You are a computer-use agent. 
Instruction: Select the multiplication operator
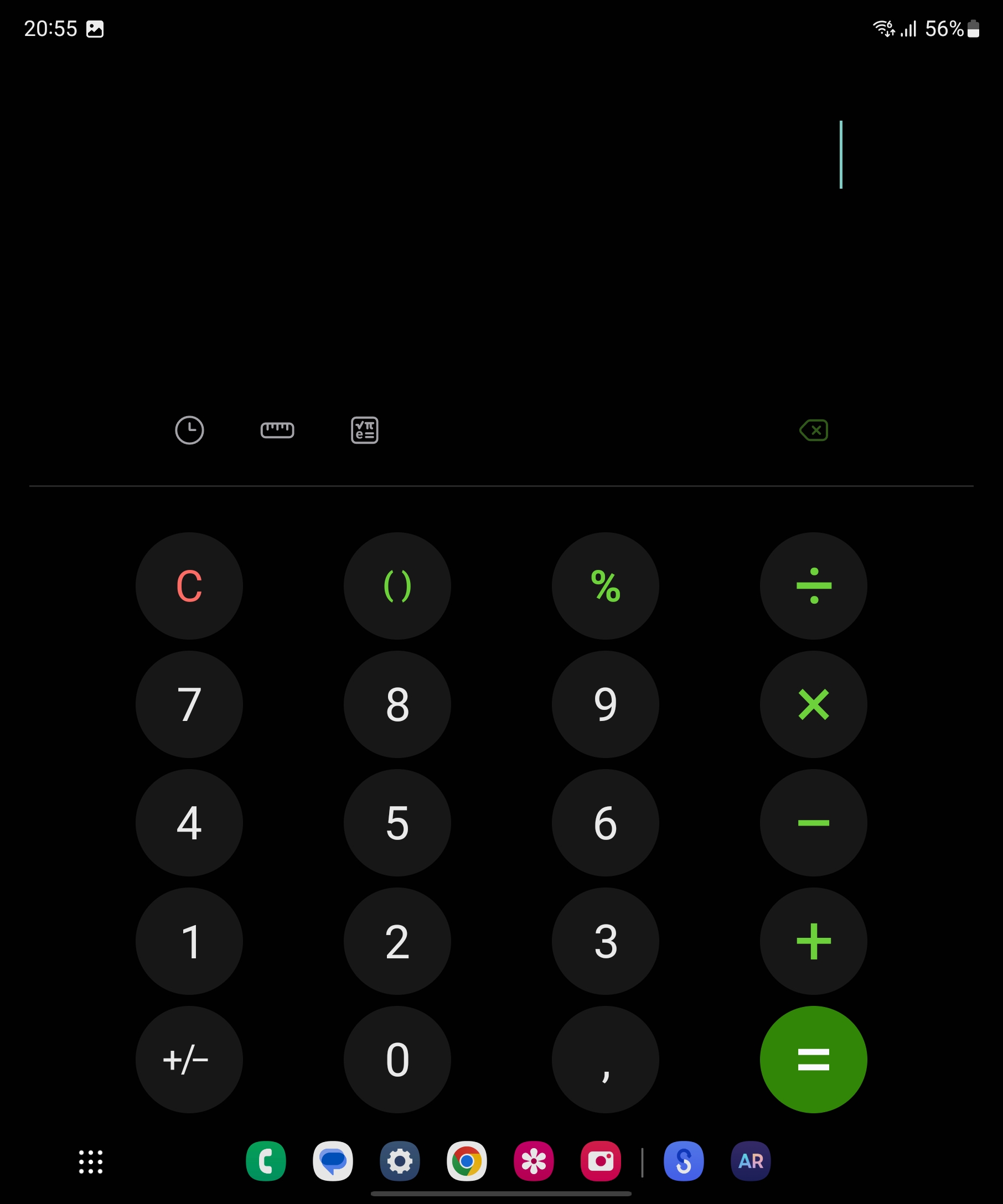click(813, 704)
